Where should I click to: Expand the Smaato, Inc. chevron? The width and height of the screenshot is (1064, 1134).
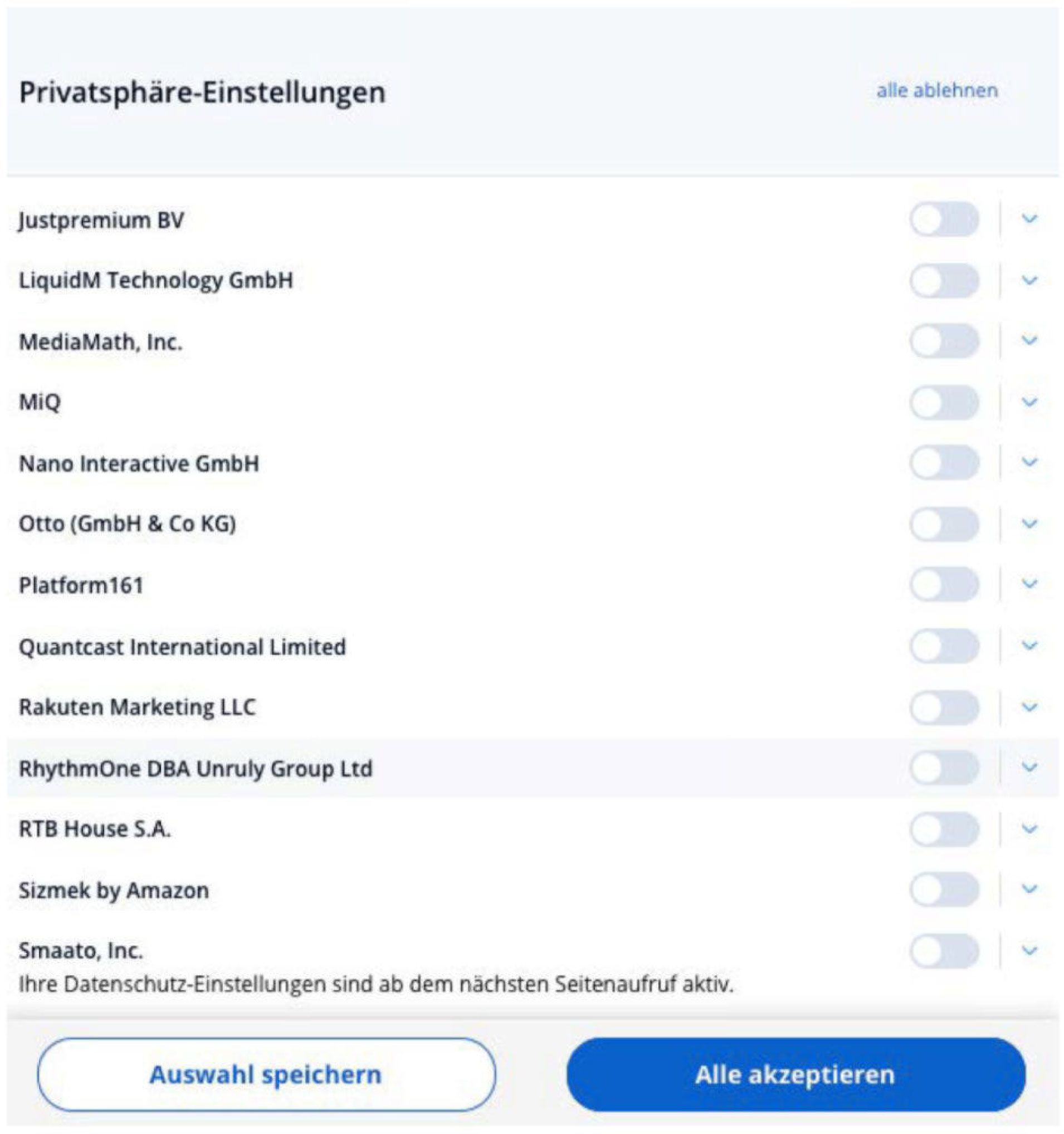tap(1029, 950)
